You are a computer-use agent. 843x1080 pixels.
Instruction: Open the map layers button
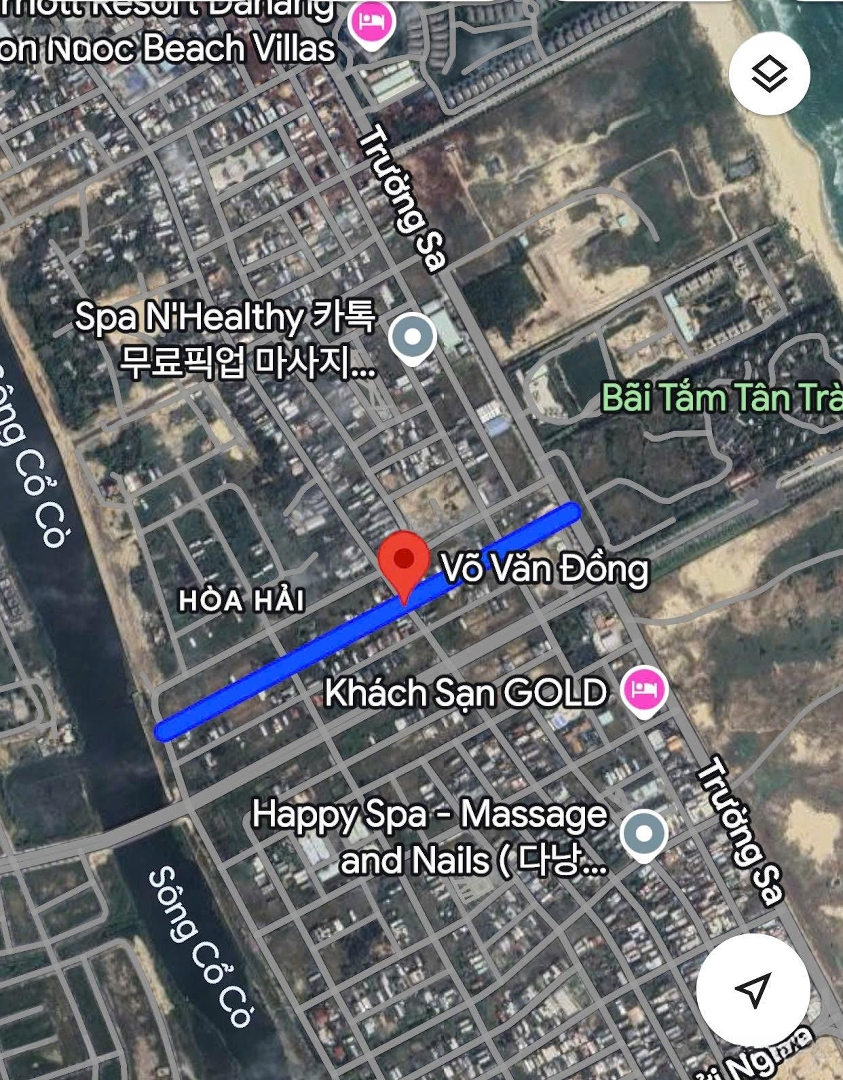coord(769,75)
